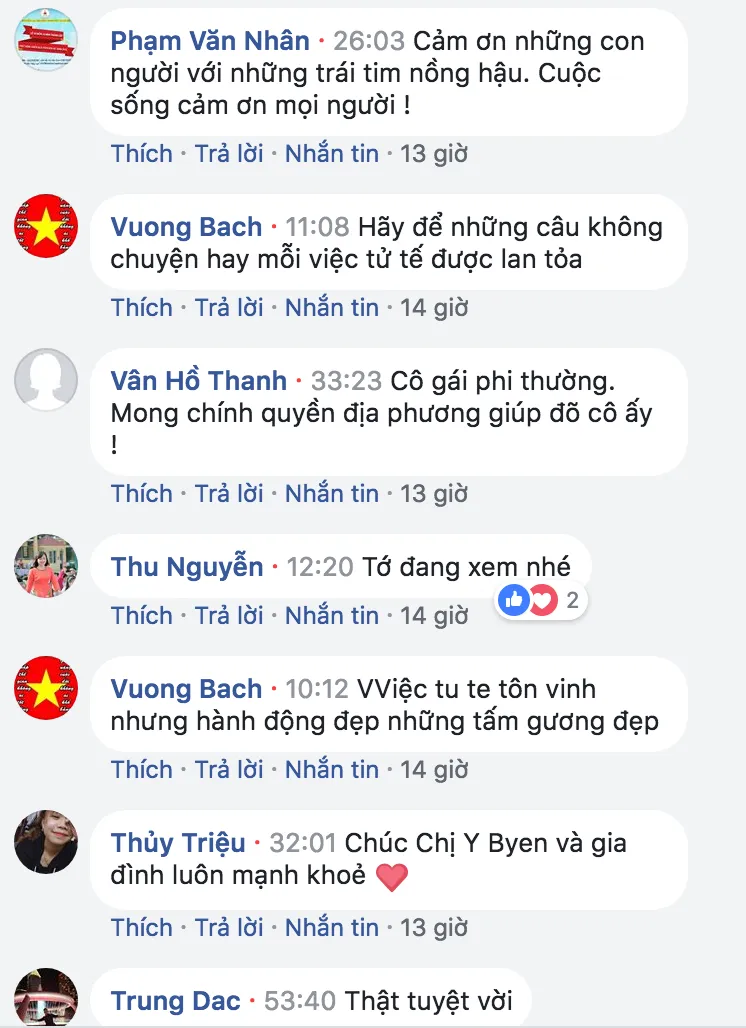The width and height of the screenshot is (746, 1028).
Task: Click the 13 giờ timestamp under Vân Hồ Thanh's comment
Action: [x=437, y=493]
